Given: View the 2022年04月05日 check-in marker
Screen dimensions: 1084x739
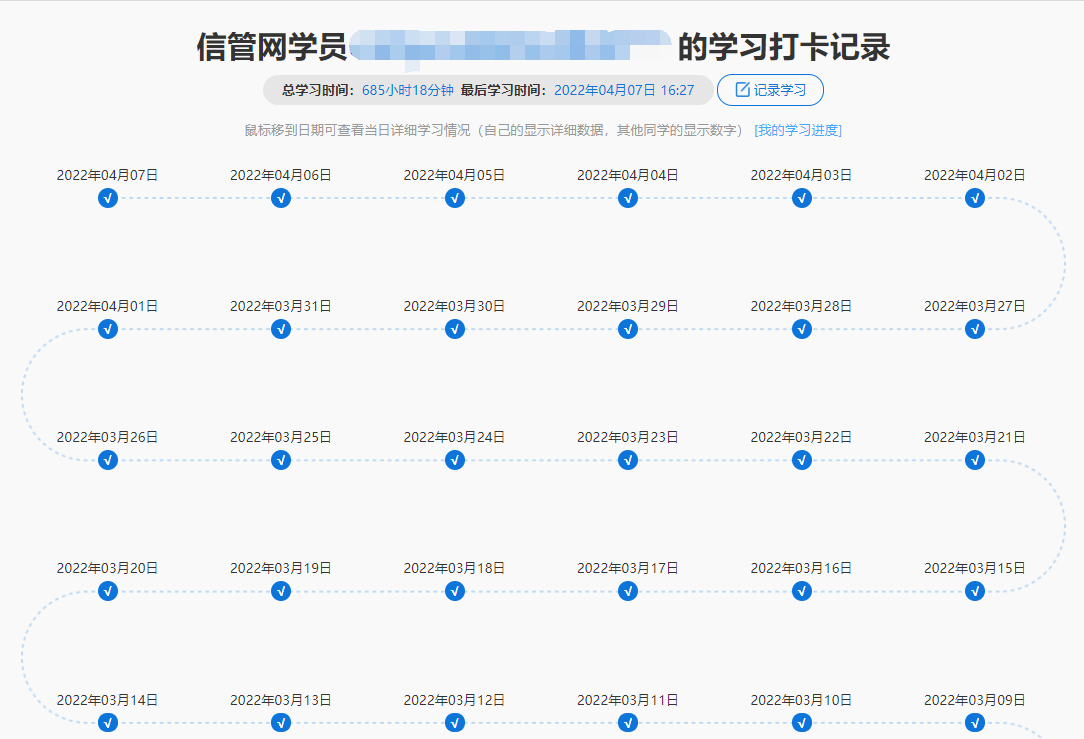Looking at the screenshot, I should 455,198.
